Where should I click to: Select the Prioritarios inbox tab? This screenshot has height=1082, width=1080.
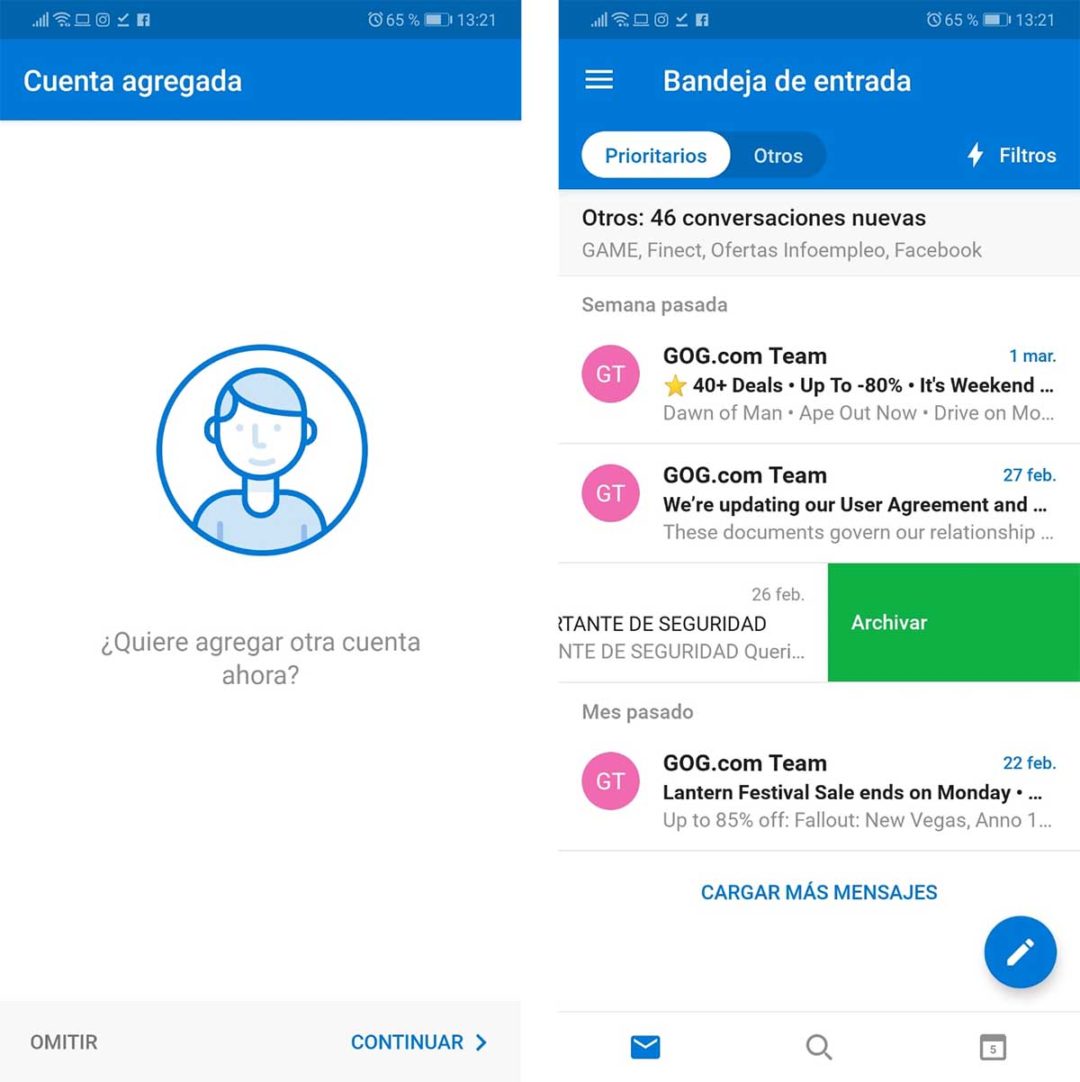click(656, 155)
